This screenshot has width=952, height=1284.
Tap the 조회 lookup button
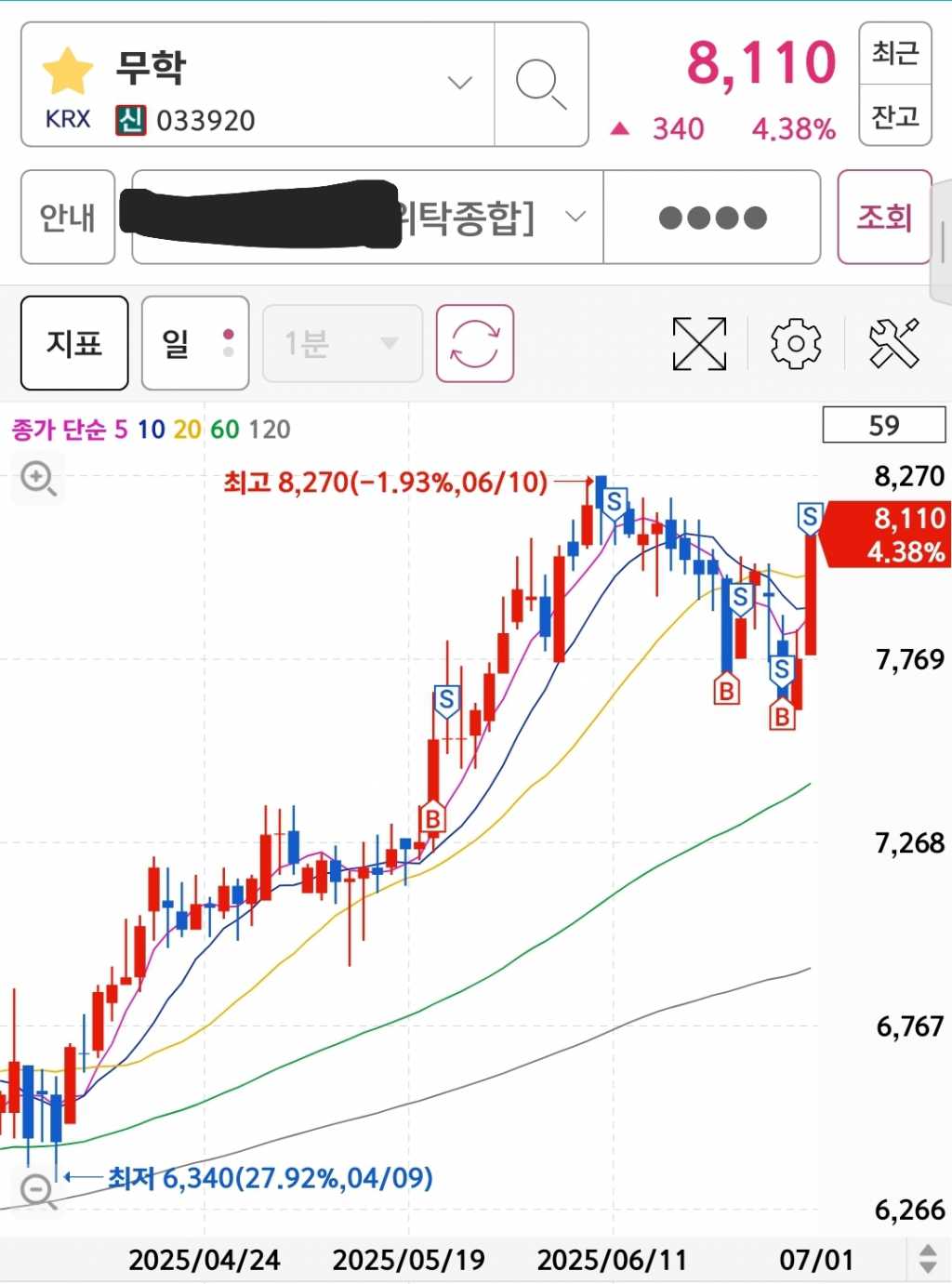click(884, 218)
